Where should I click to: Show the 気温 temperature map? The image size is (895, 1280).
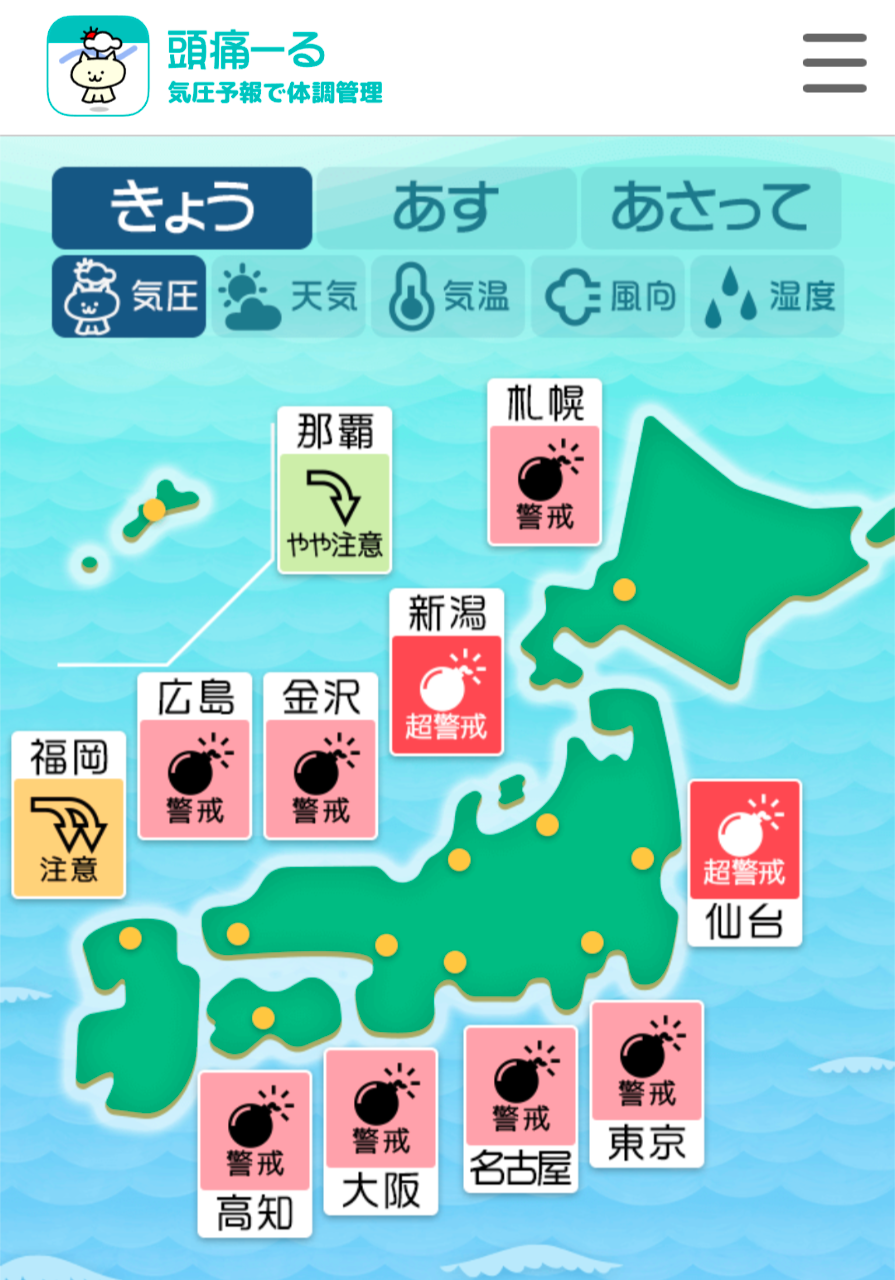[448, 297]
